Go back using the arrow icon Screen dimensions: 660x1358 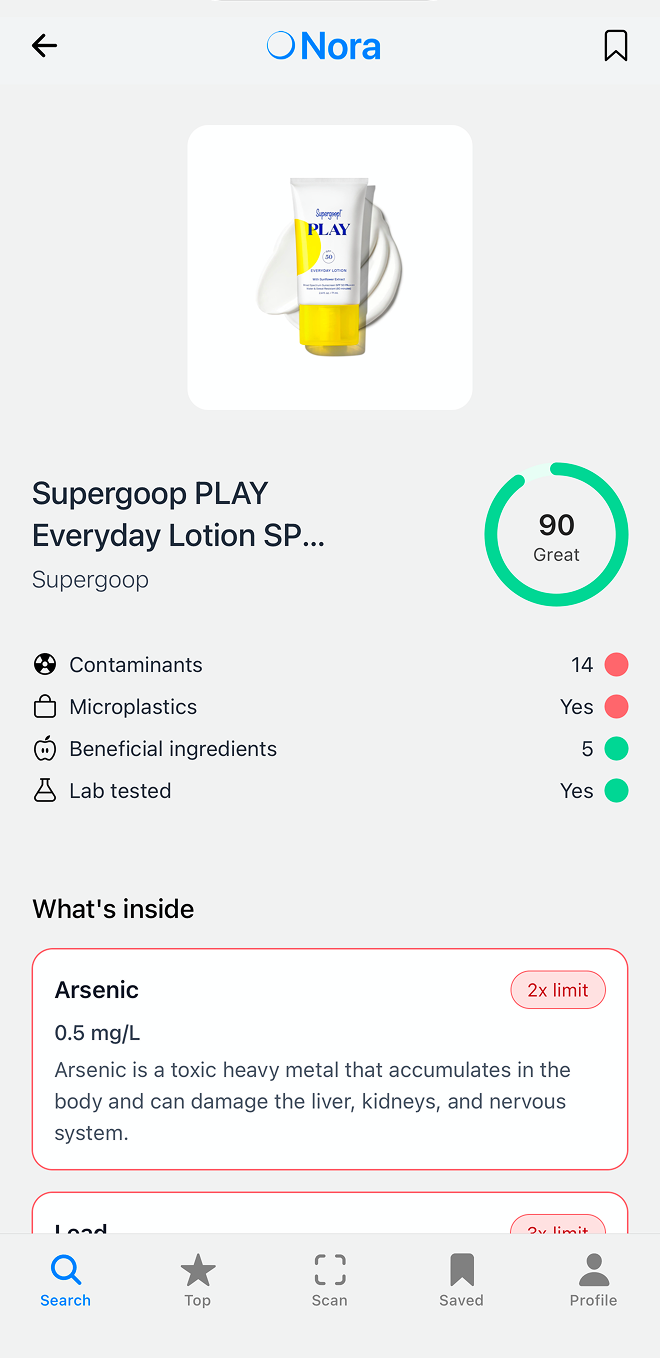[x=44, y=45]
